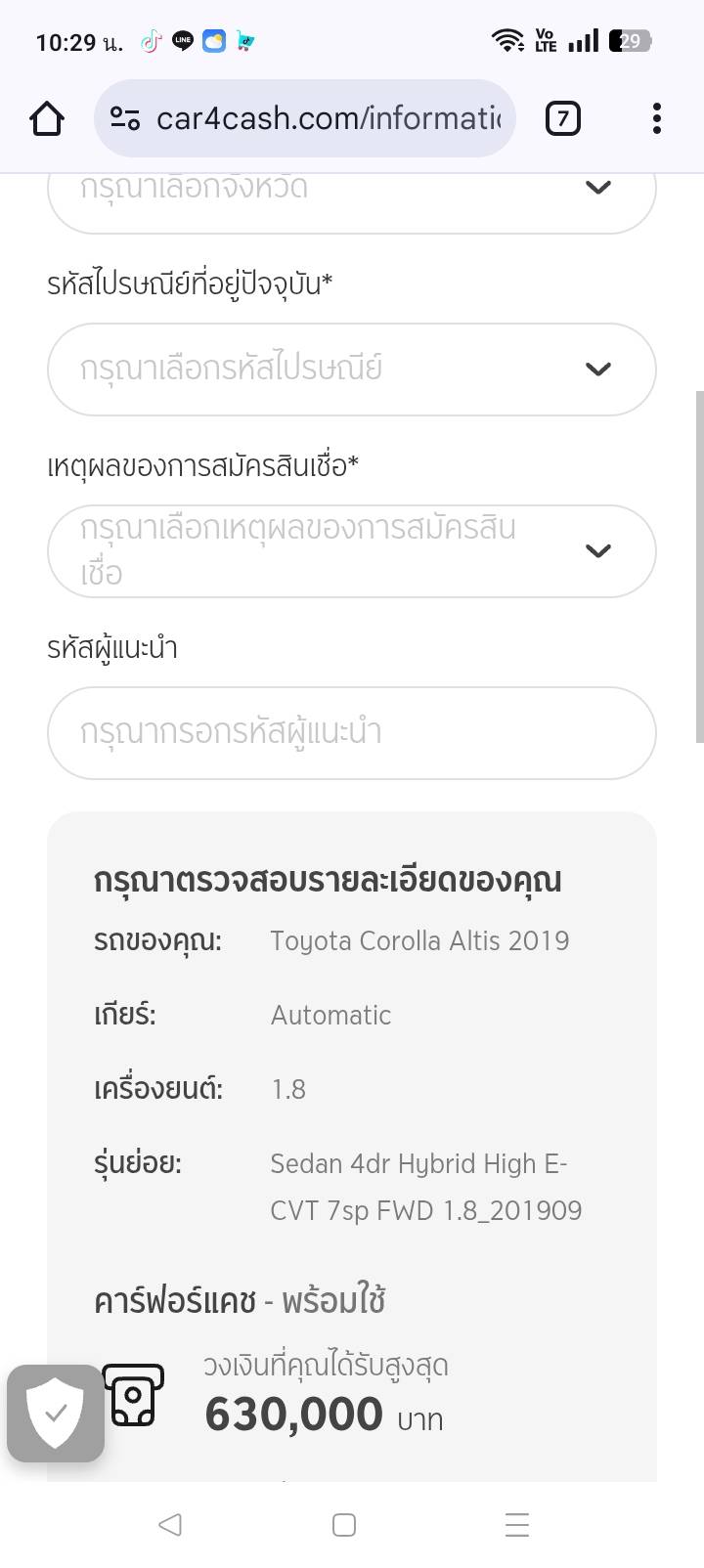The width and height of the screenshot is (704, 1568).
Task: Expand the postal code dropdown
Action: [352, 370]
